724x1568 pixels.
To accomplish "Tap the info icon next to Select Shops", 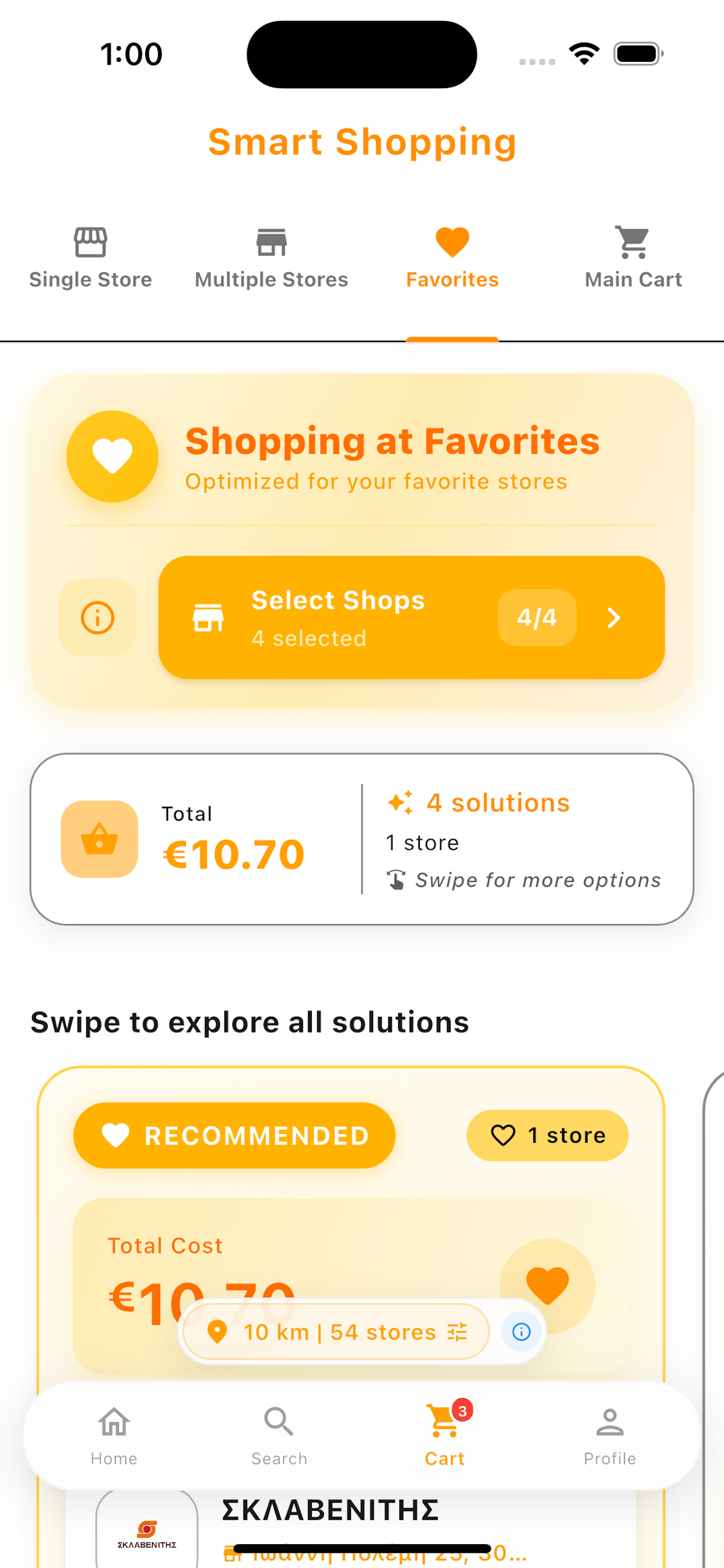I will click(97, 617).
